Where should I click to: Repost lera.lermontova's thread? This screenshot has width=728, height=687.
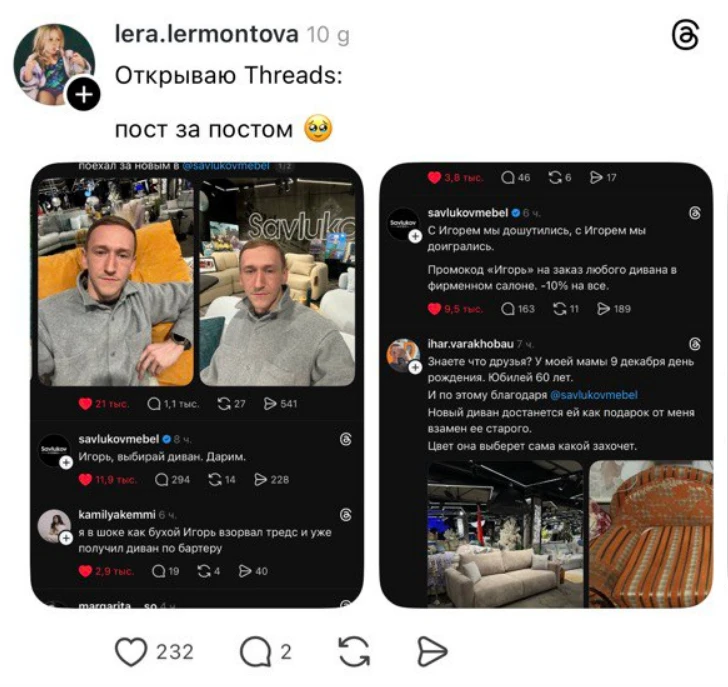[x=354, y=652]
